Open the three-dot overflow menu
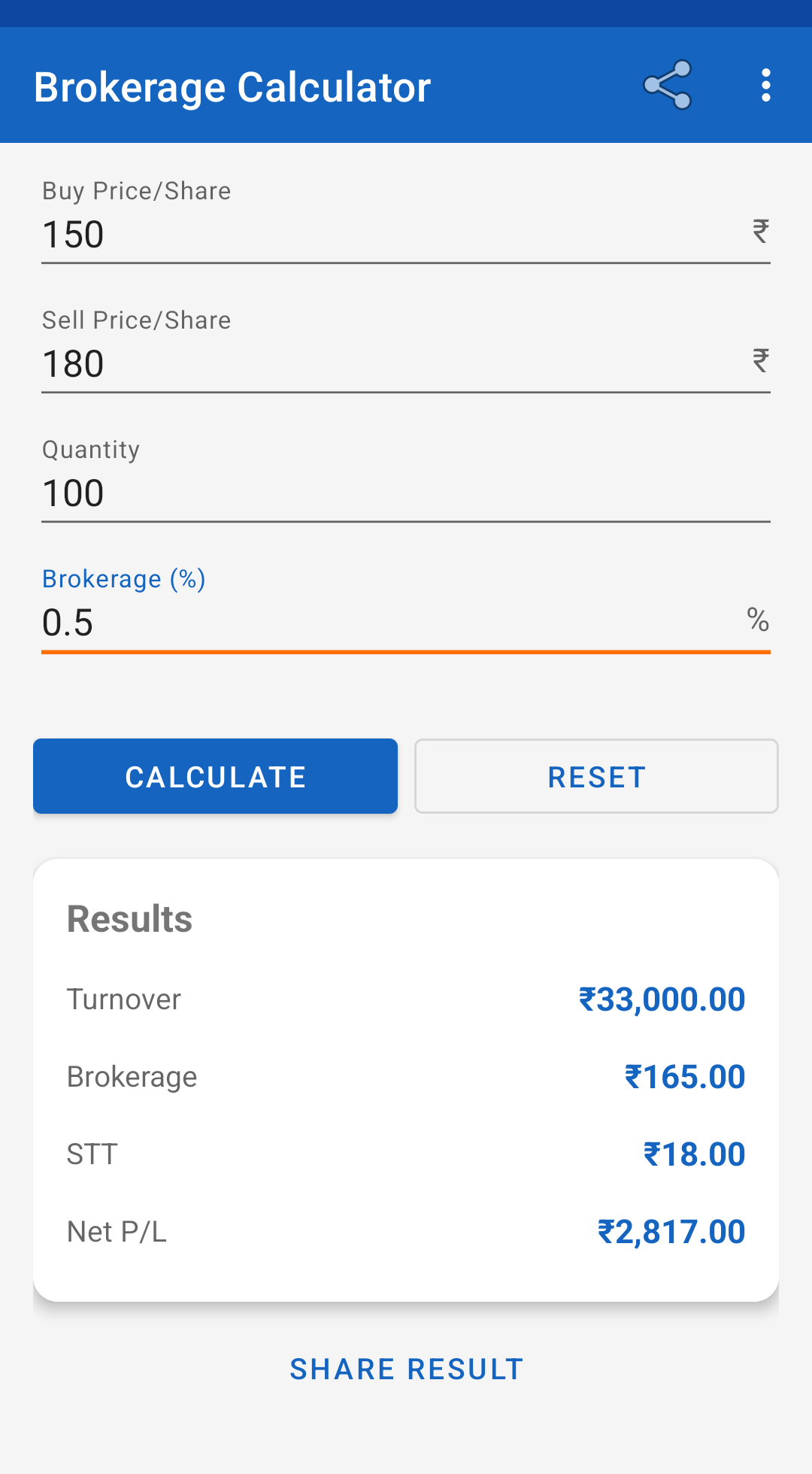The image size is (812, 1474). [765, 85]
